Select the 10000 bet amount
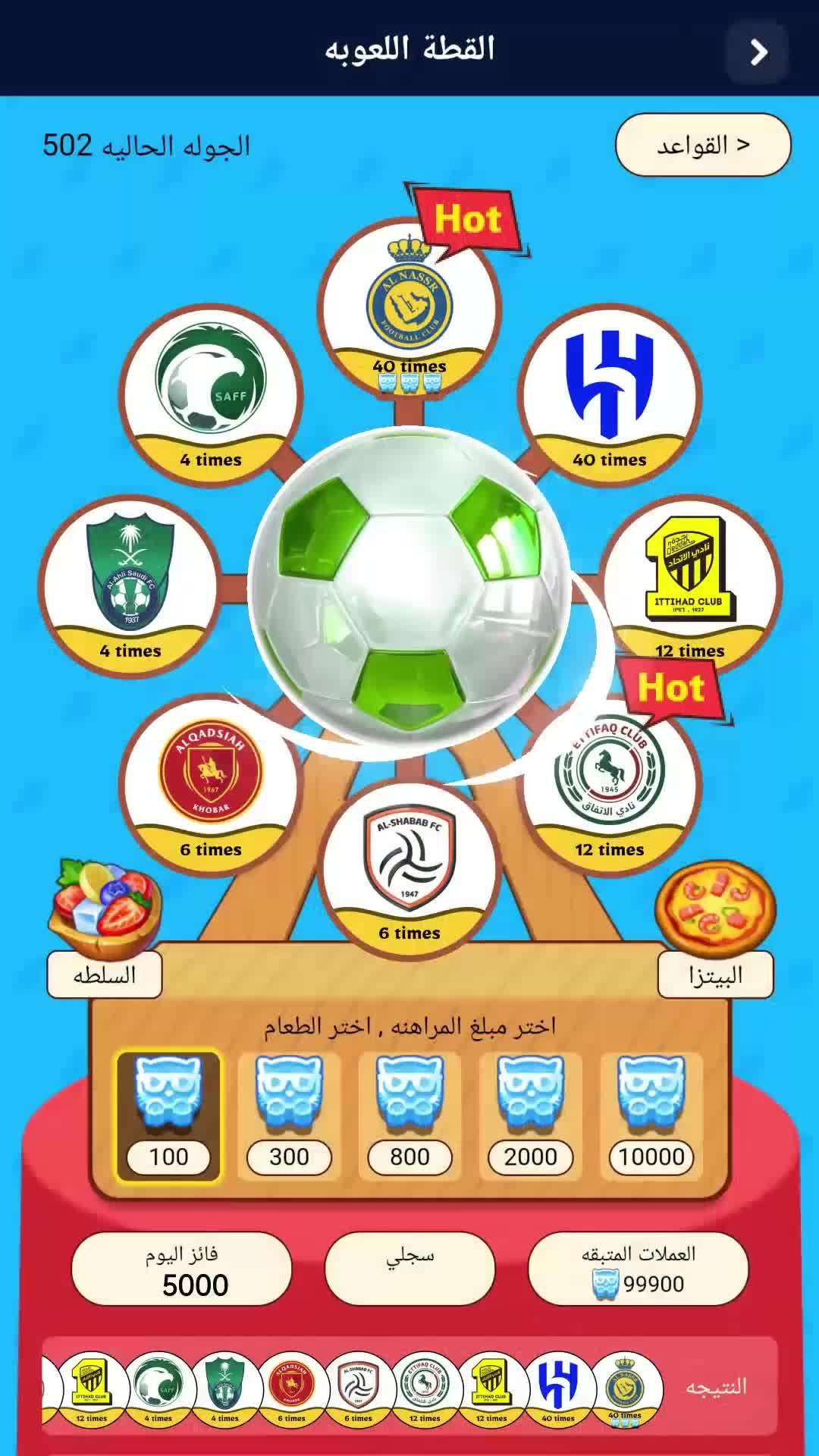Image resolution: width=819 pixels, height=1456 pixels. point(651,1116)
